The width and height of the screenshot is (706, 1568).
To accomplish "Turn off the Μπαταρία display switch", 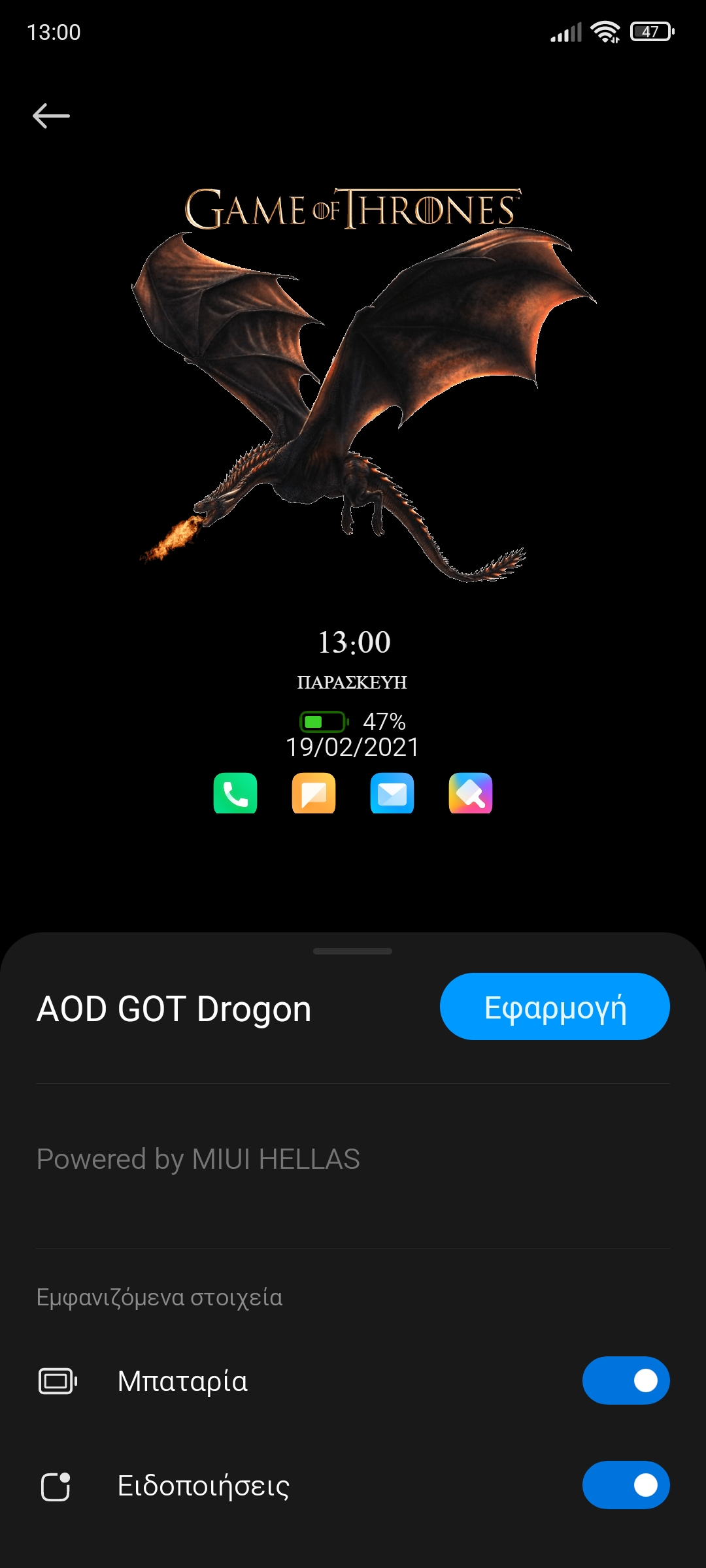I will click(x=626, y=1380).
